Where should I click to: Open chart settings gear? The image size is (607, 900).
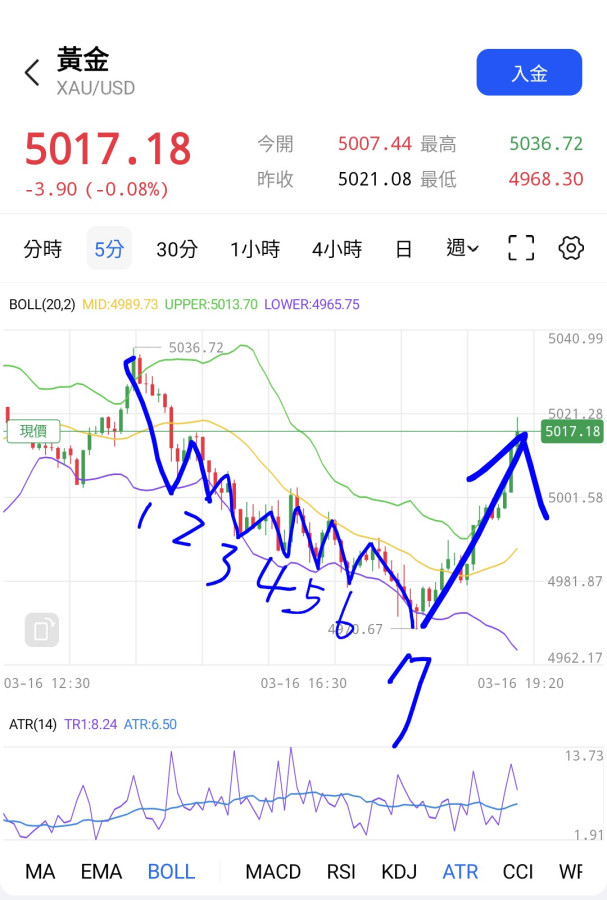click(x=571, y=249)
